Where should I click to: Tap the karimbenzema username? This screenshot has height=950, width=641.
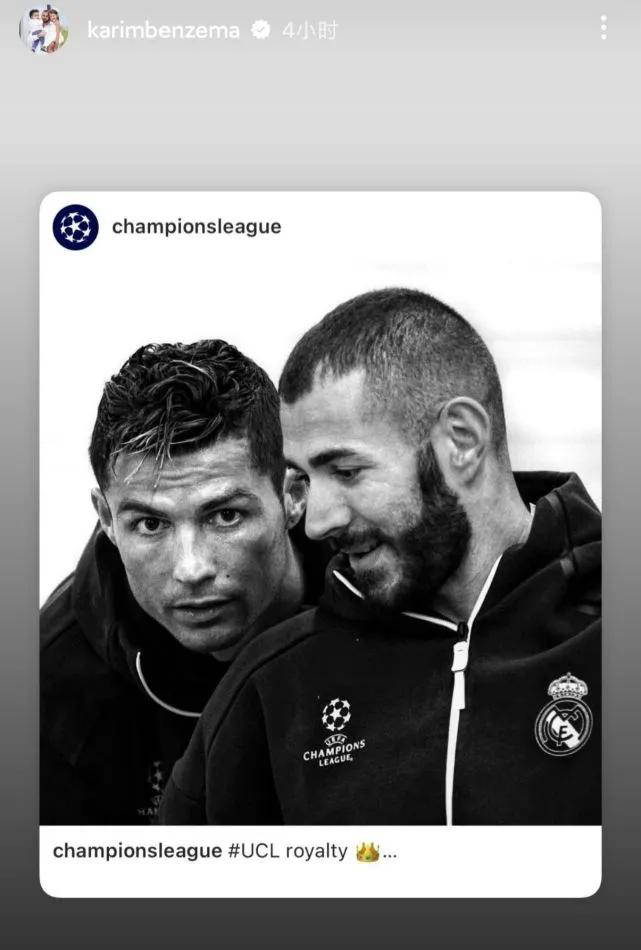click(x=163, y=30)
